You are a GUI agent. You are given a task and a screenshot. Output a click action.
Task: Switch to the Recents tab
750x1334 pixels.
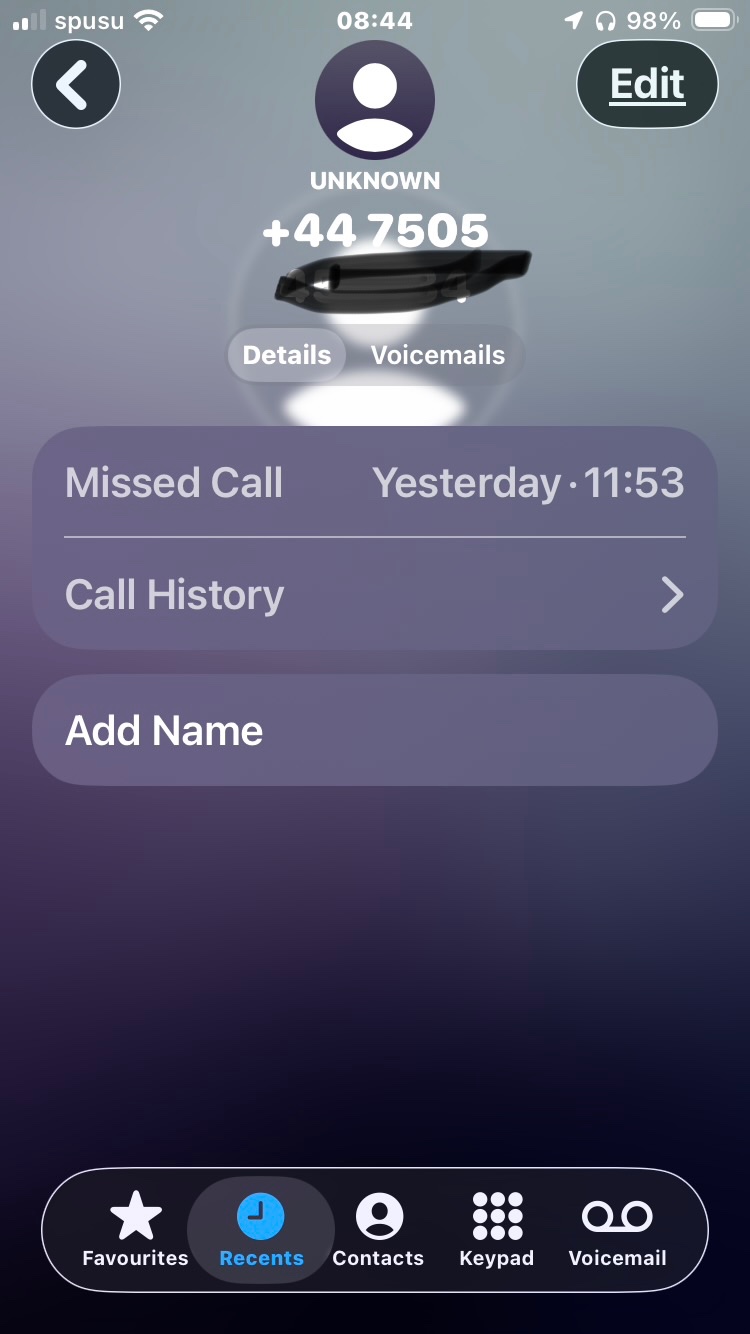[x=261, y=1230]
